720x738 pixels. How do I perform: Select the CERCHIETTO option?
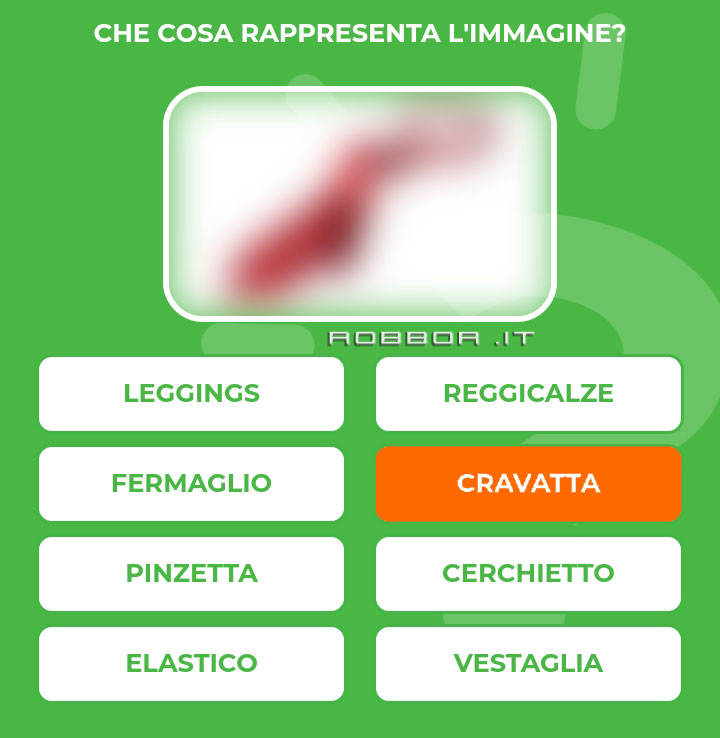528,574
